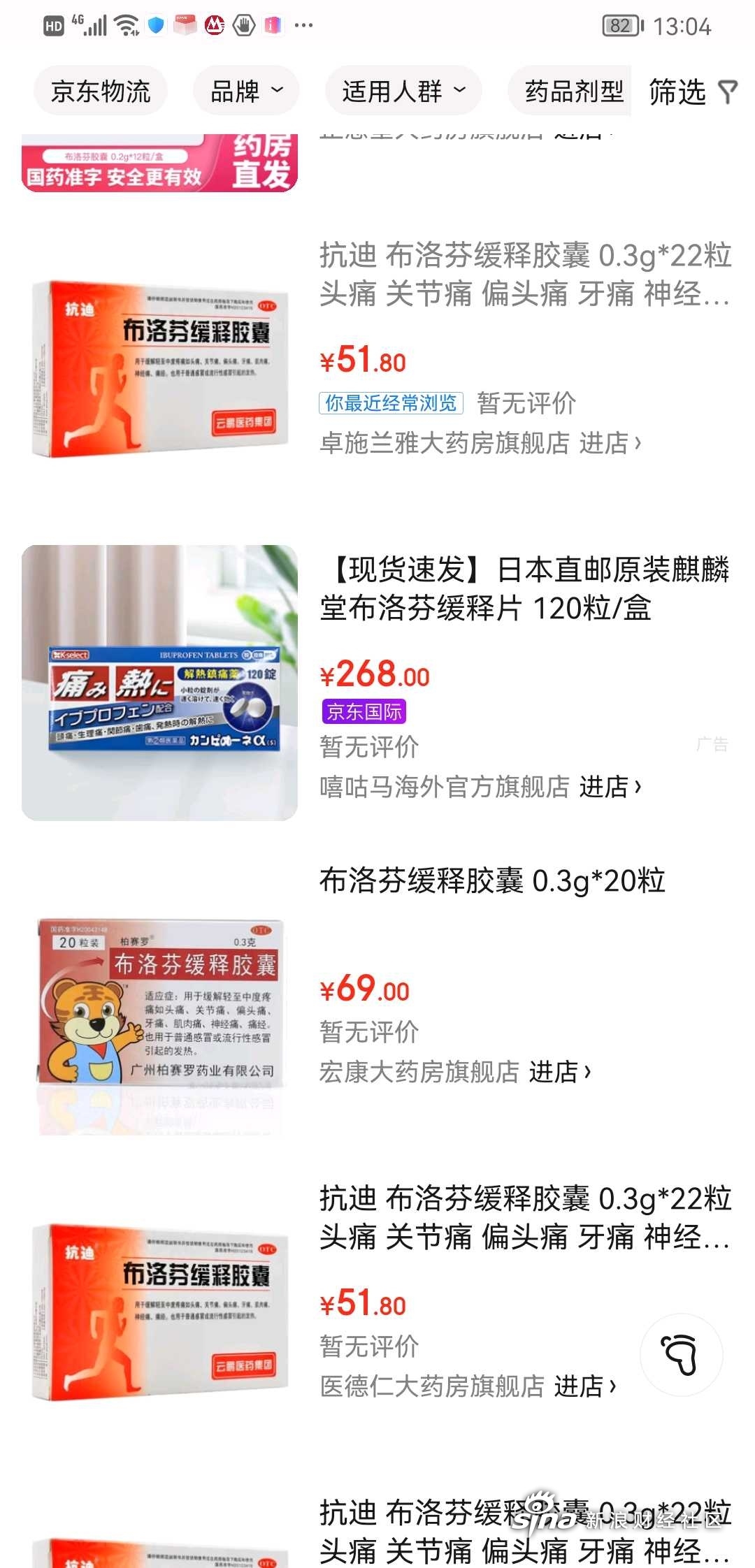This screenshot has width=755, height=1568.
Task: Open the 抗迪 capsule listing tagged 你最近经常浏览
Action: [x=524, y=274]
